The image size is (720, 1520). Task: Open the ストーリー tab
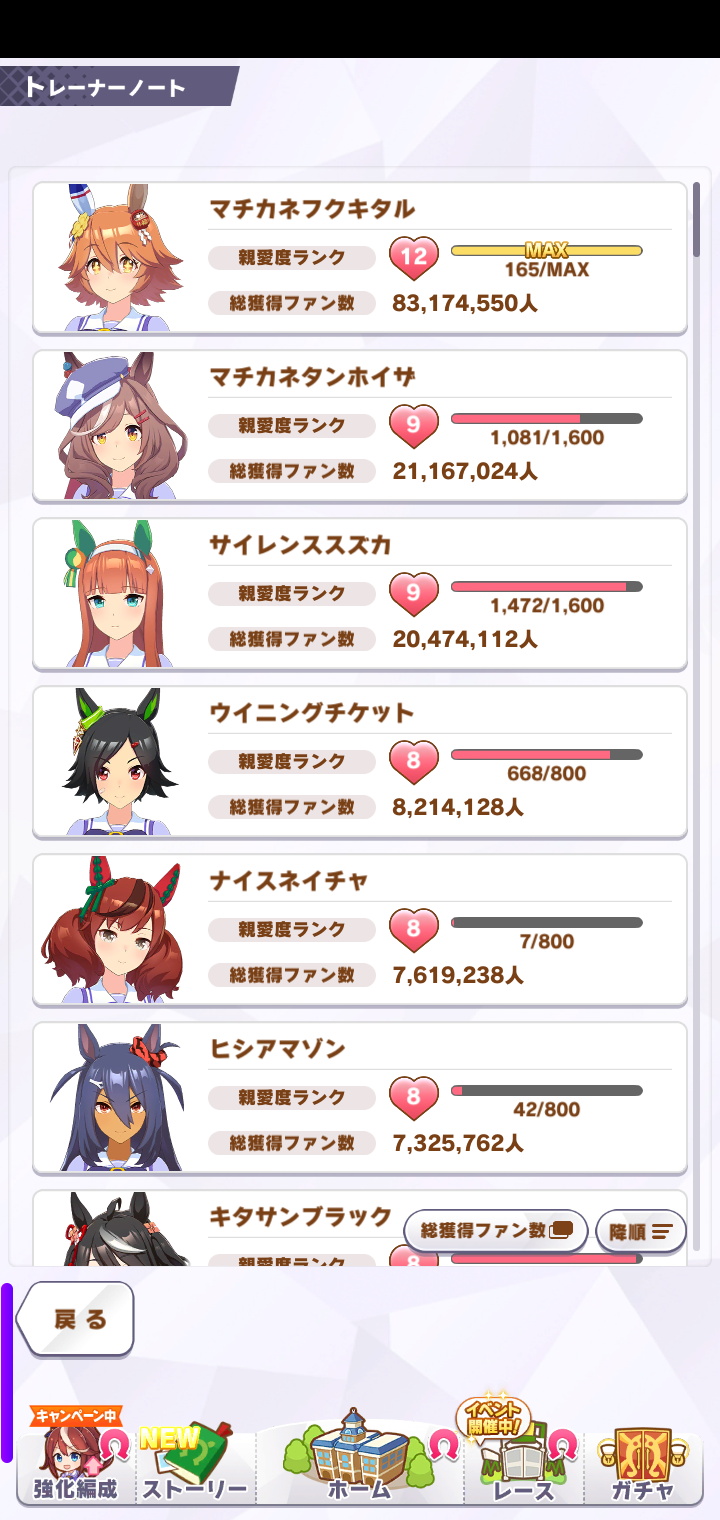[x=193, y=1465]
